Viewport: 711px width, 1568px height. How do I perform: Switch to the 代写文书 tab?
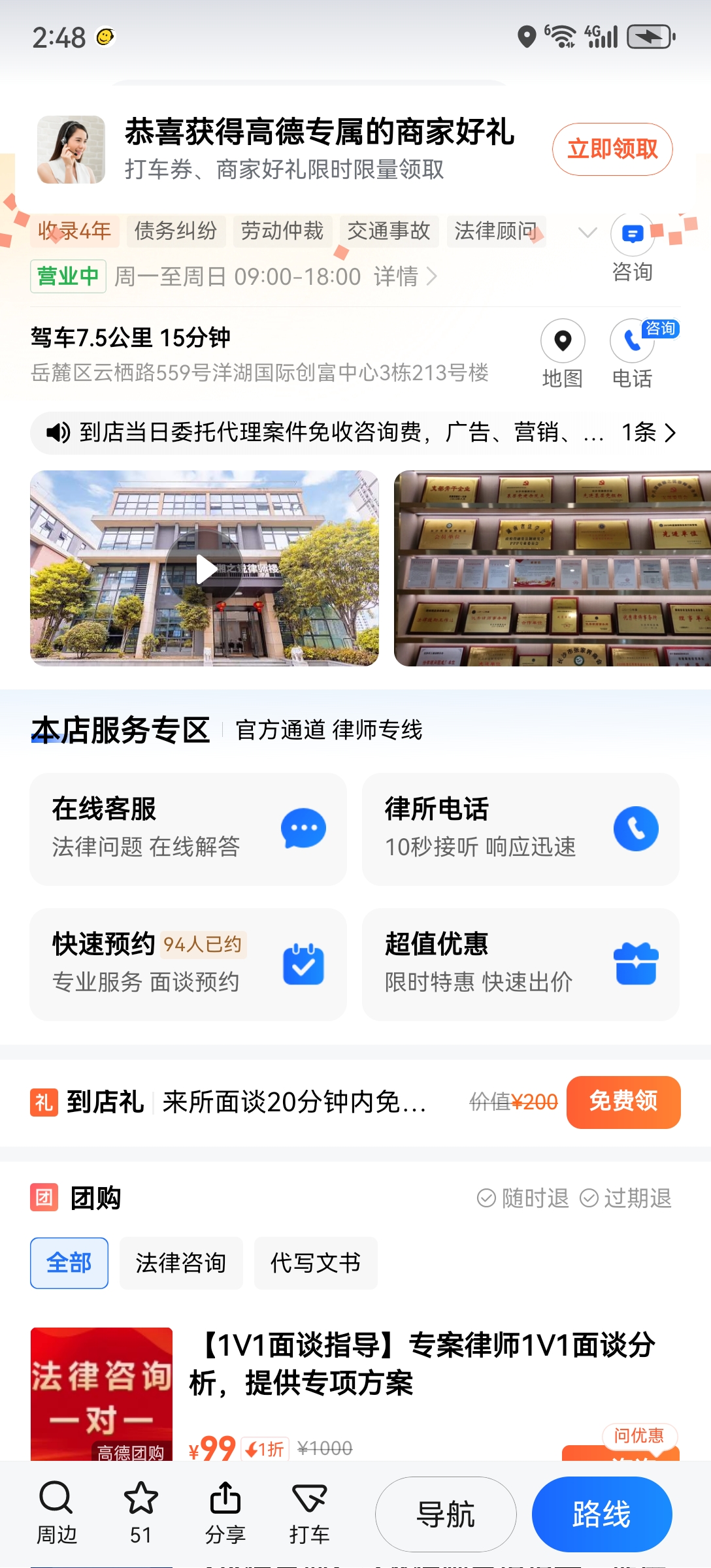pos(316,1263)
